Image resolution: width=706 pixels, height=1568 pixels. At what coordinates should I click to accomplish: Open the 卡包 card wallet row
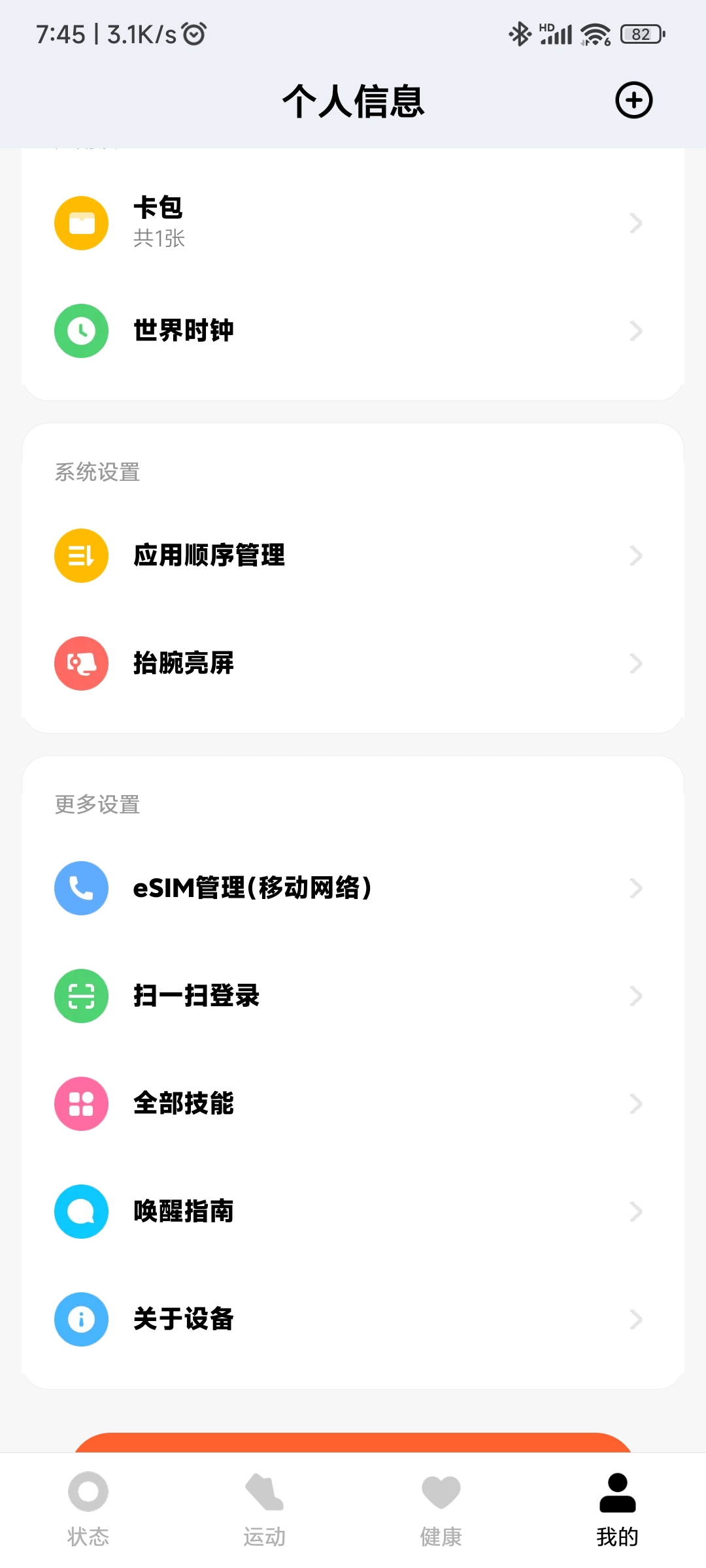[x=353, y=223]
